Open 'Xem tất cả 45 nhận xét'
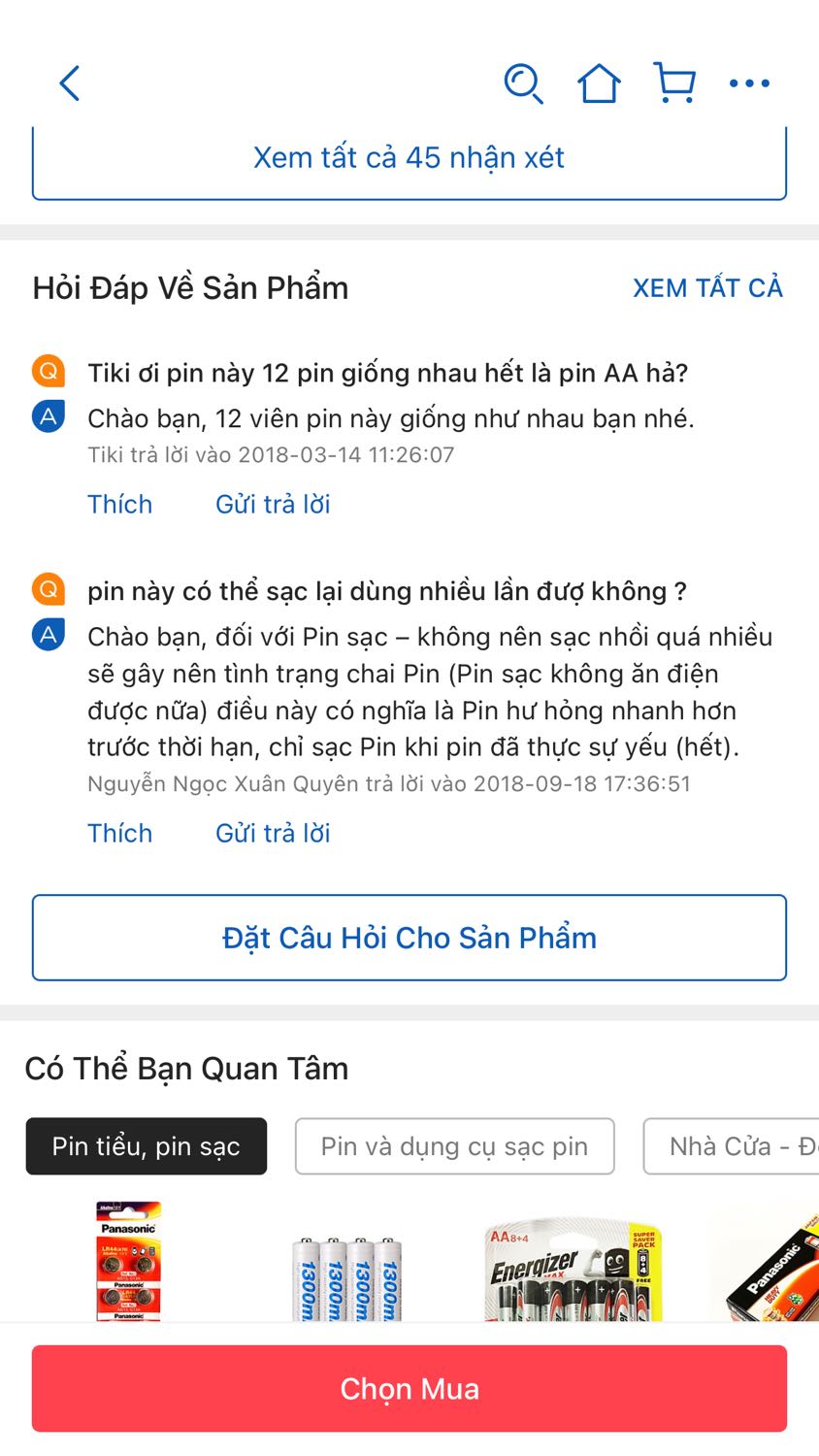This screenshot has height=1456, width=819. (x=409, y=156)
